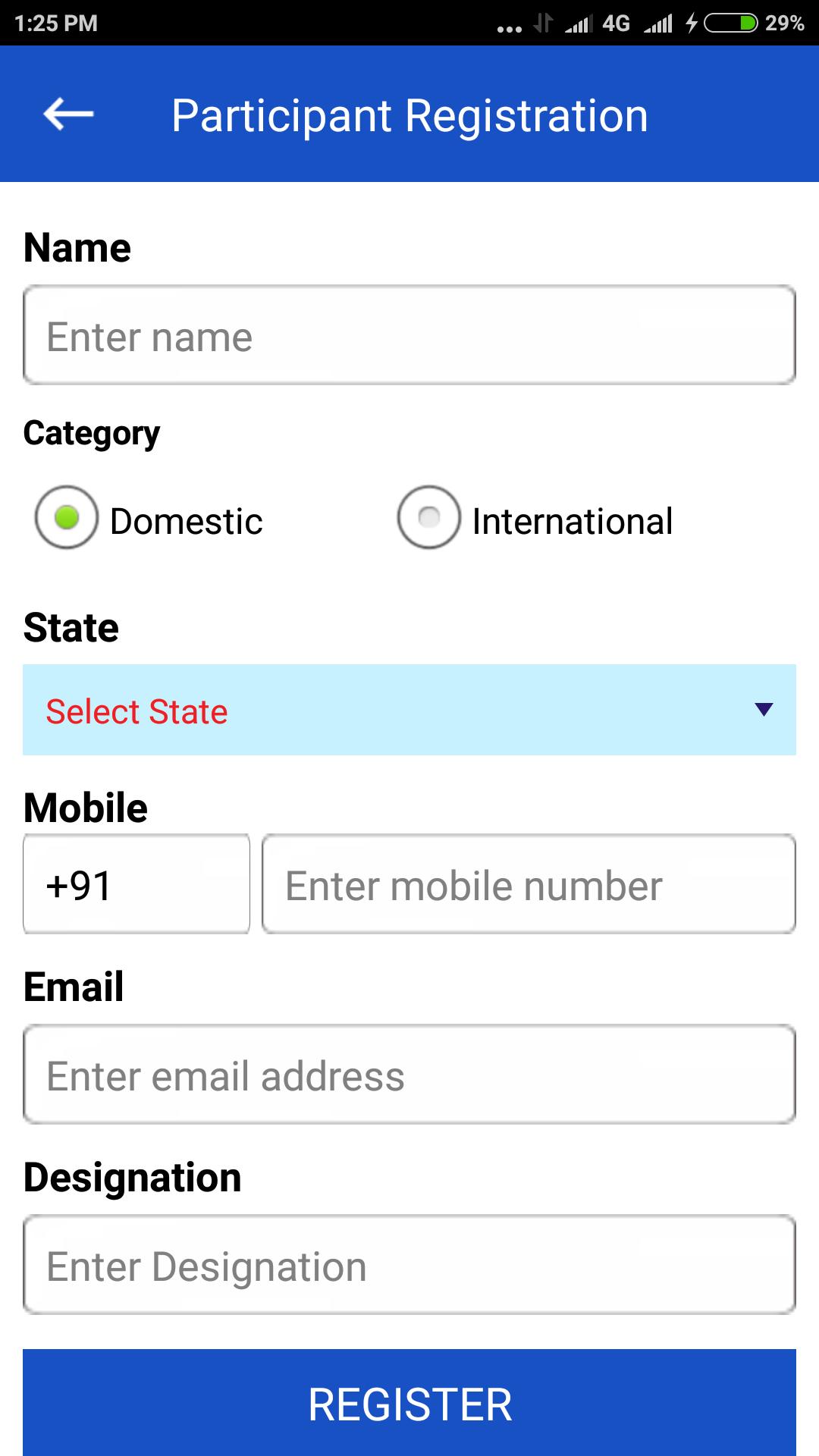Focus the mobile number field
The image size is (819, 1456).
(x=529, y=885)
